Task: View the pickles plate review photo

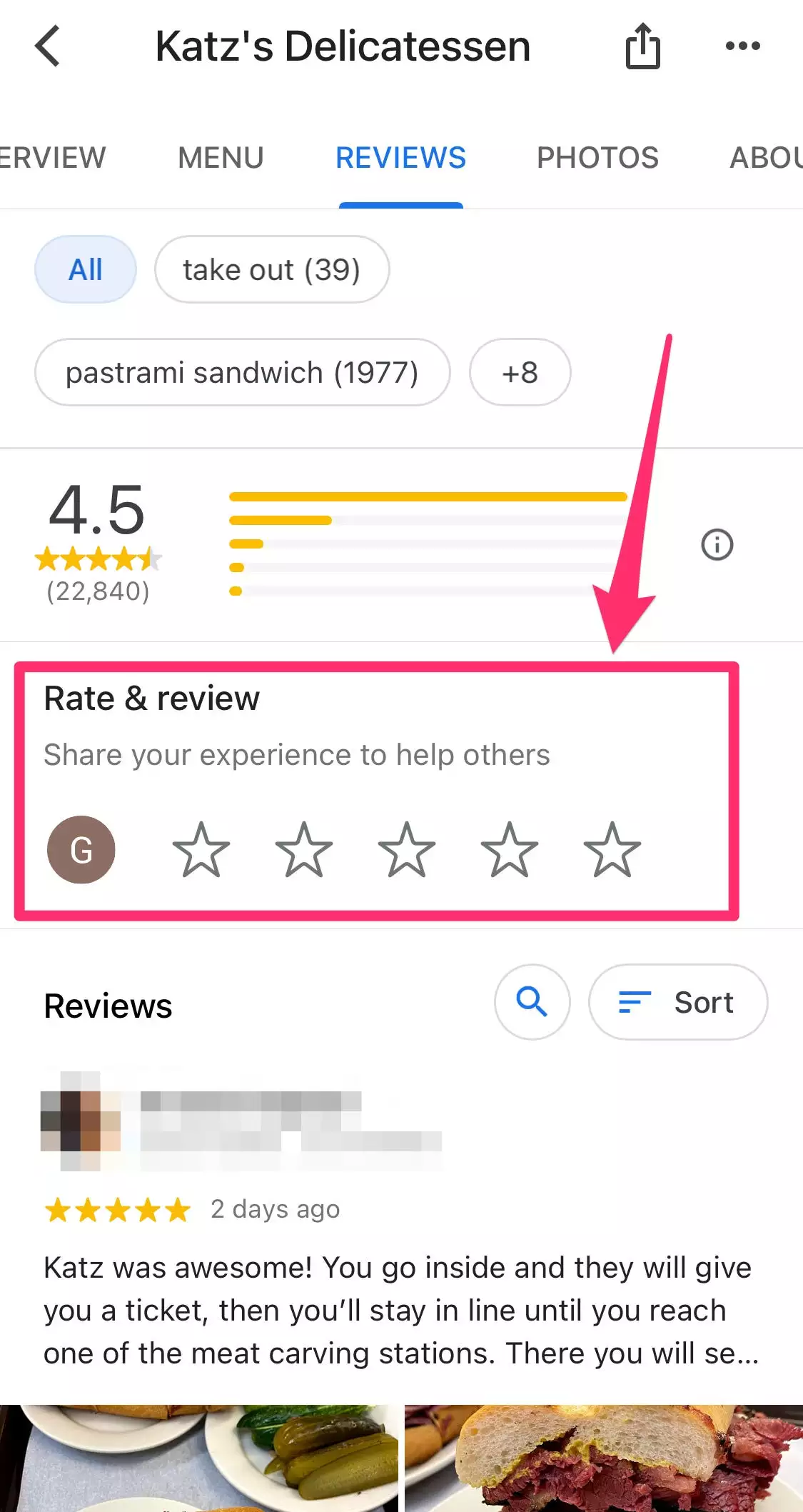Action: pos(198,1458)
